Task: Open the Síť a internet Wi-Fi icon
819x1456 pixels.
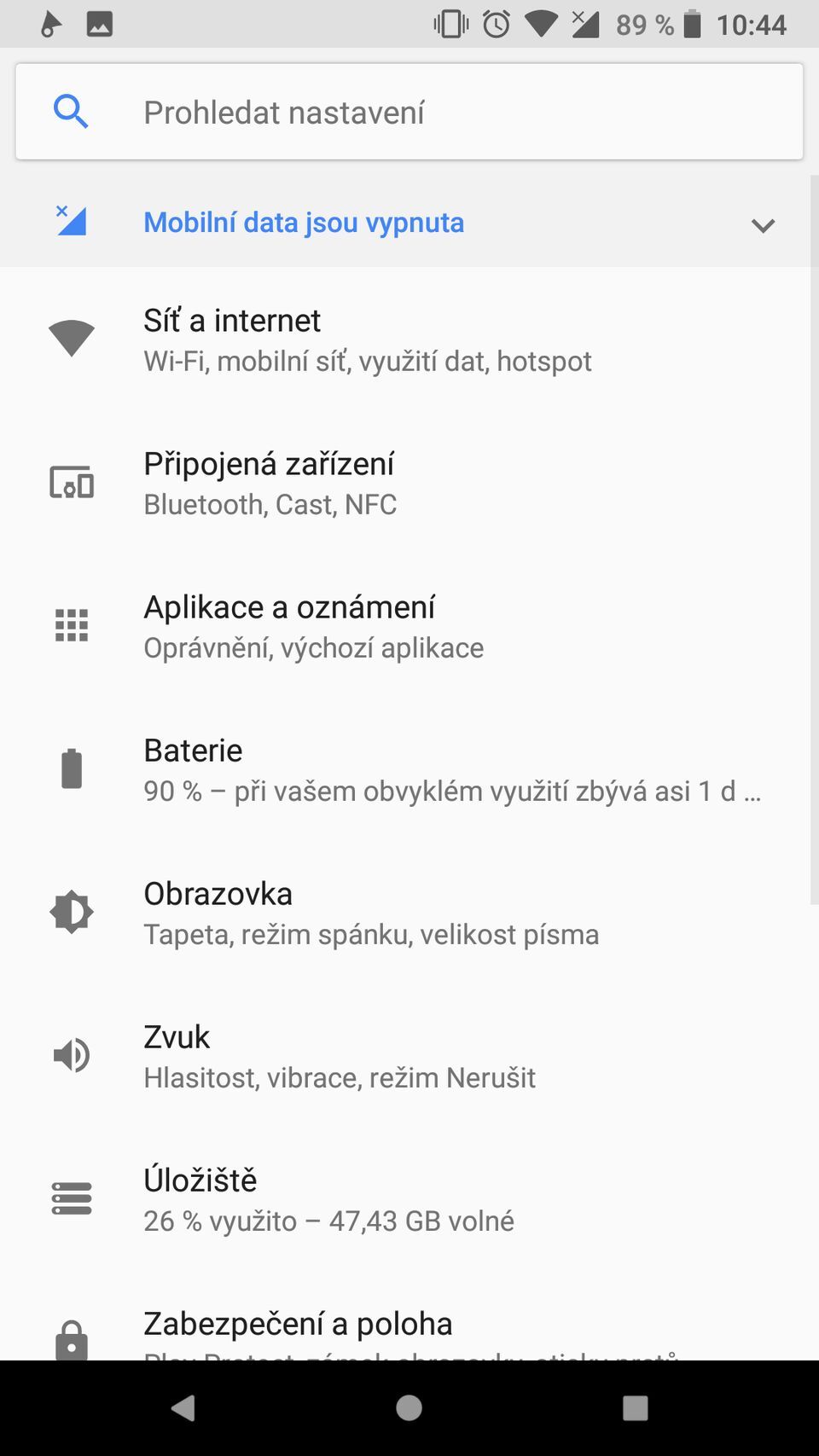Action: (x=72, y=338)
